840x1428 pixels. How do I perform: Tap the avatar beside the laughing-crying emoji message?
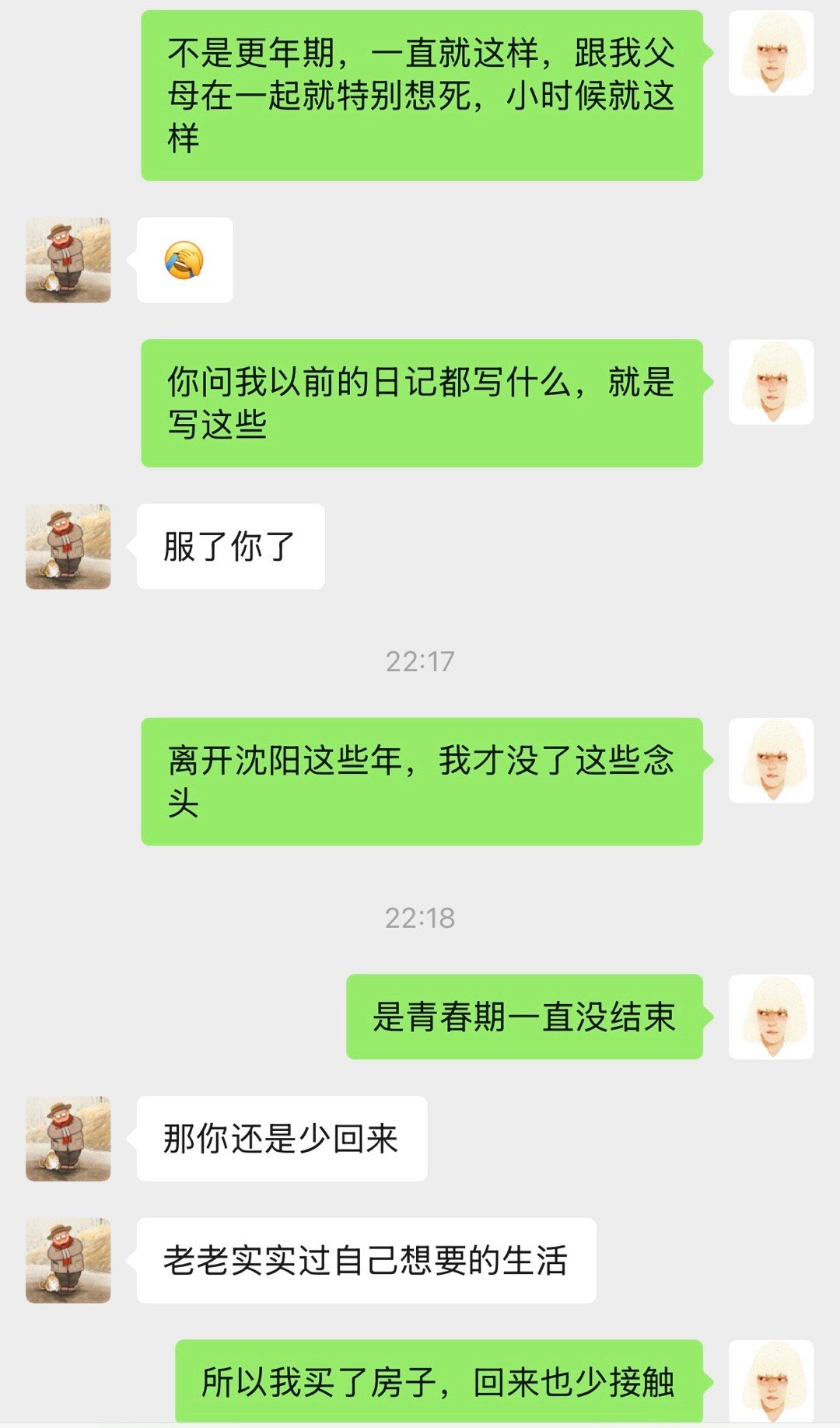coord(68,260)
